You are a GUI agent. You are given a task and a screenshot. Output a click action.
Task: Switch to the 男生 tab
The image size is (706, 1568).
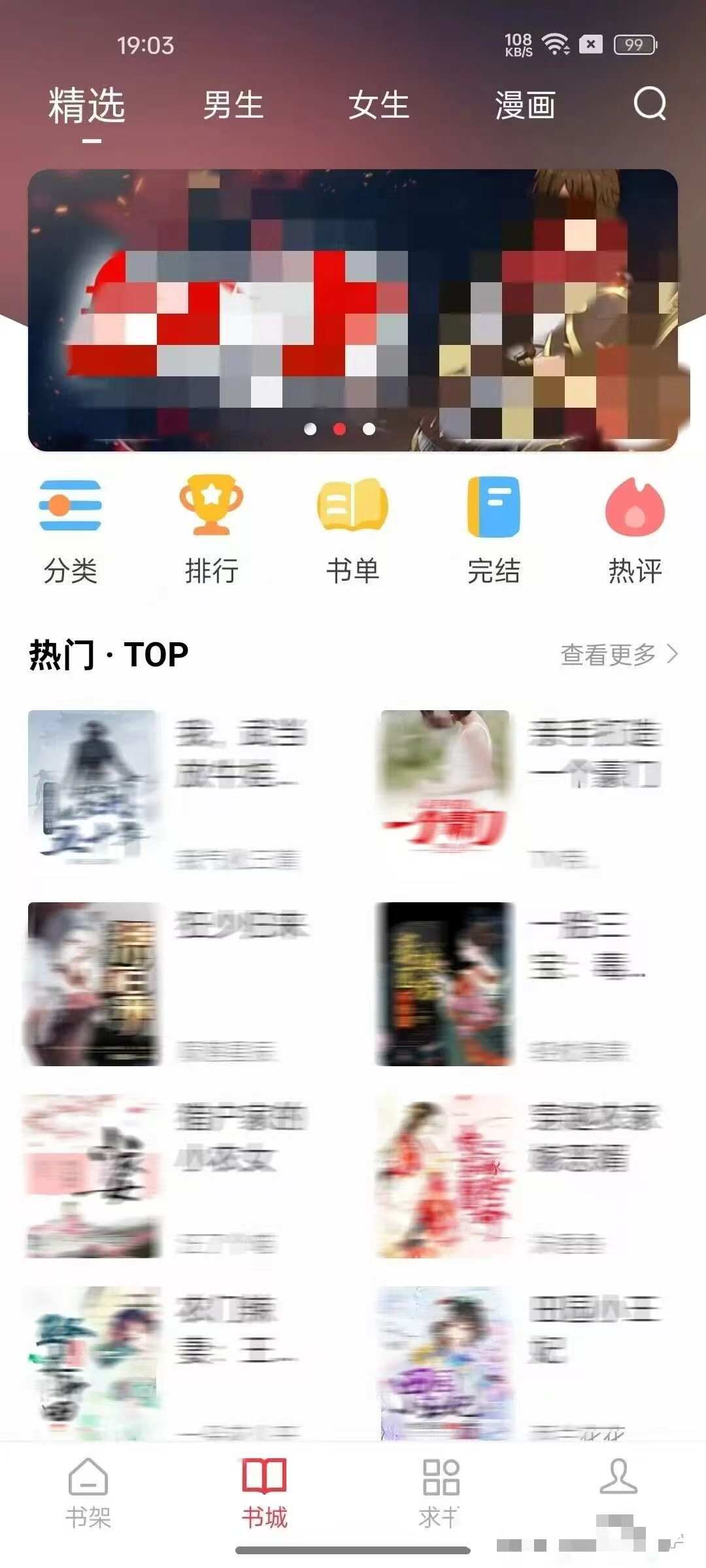[233, 105]
